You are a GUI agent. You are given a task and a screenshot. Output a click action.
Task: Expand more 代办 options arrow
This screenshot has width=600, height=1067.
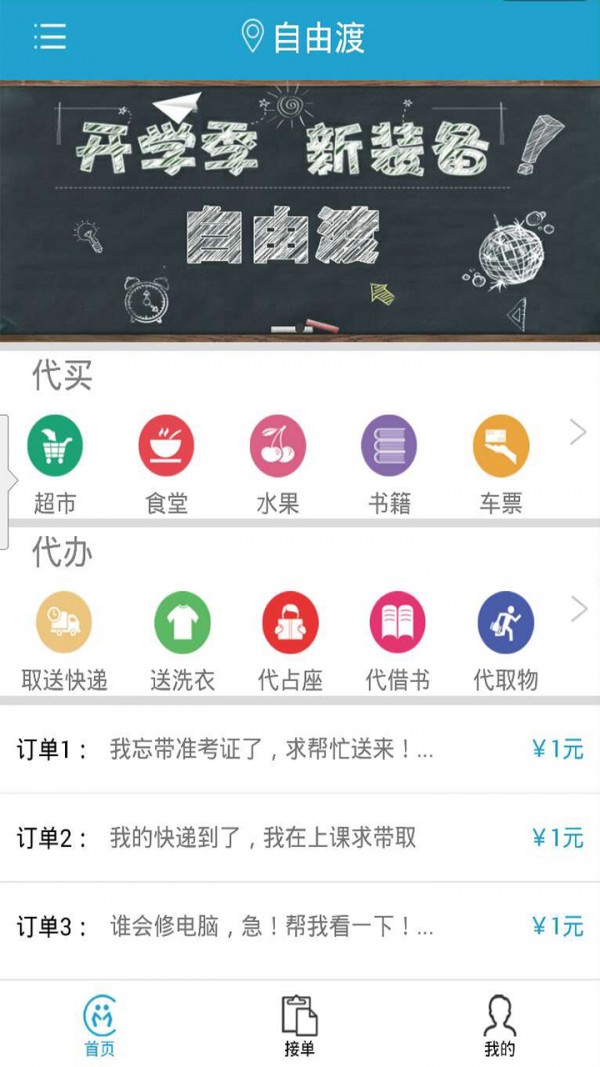click(578, 608)
